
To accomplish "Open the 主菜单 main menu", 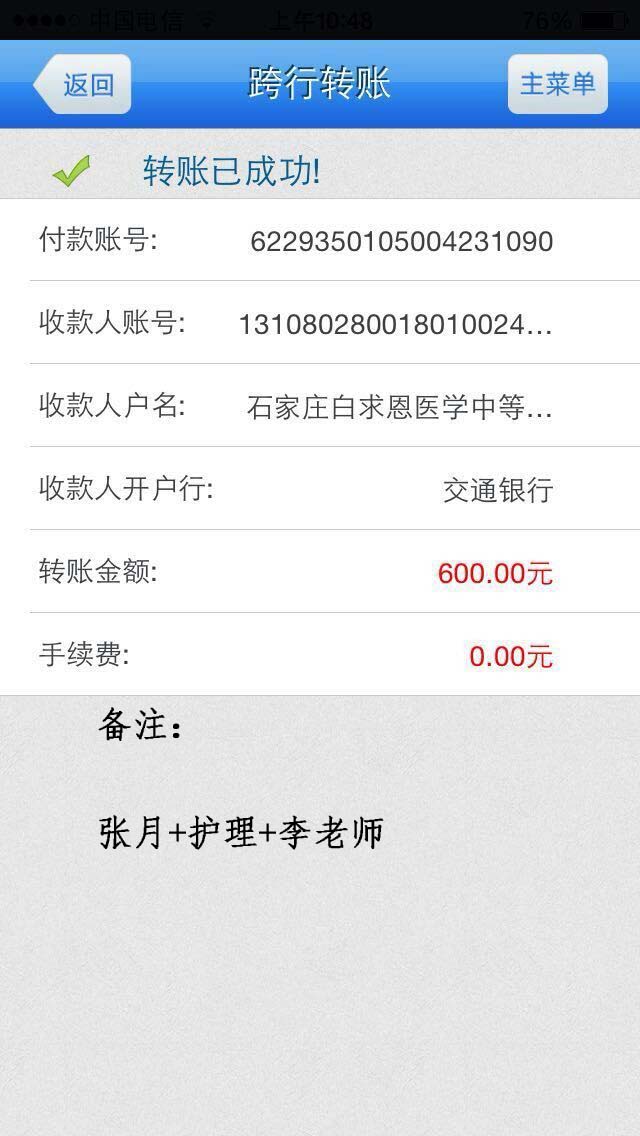I will (x=557, y=84).
